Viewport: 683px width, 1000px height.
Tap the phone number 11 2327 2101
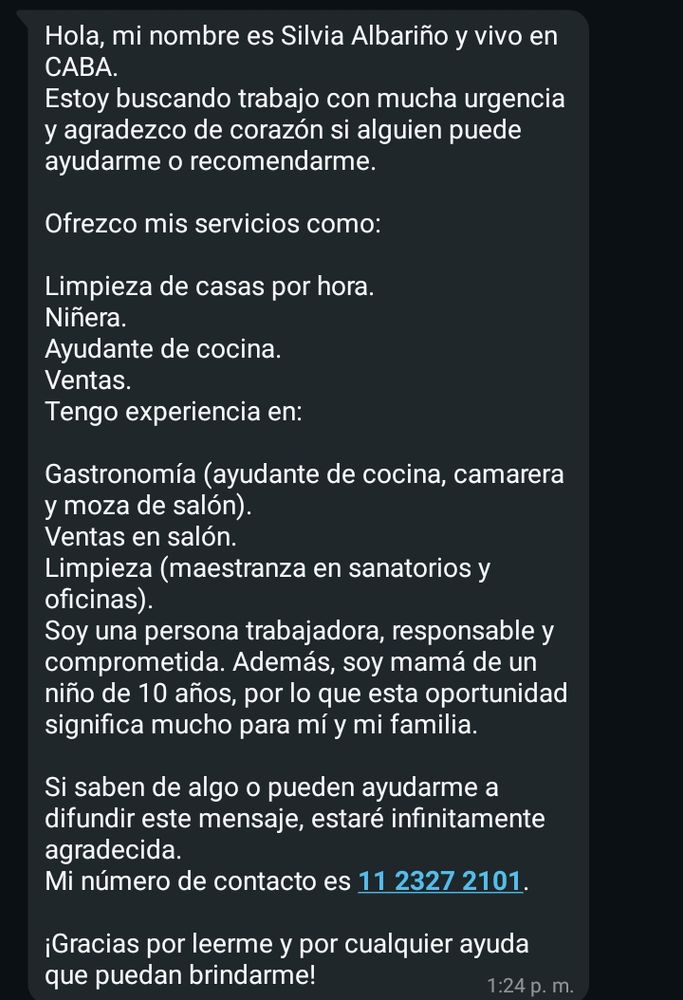(x=440, y=882)
